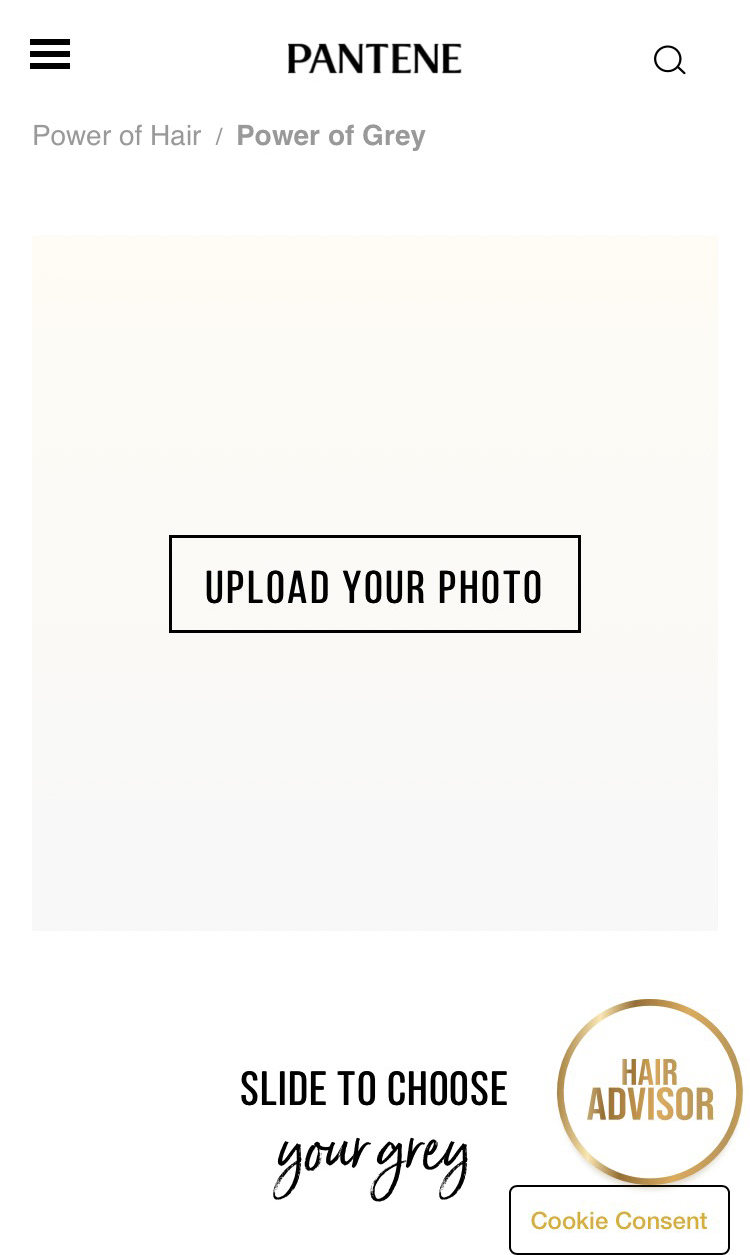Viewport: 750px width, 1255px height.
Task: Tap Upload Your Photo button
Action: pyautogui.click(x=374, y=584)
